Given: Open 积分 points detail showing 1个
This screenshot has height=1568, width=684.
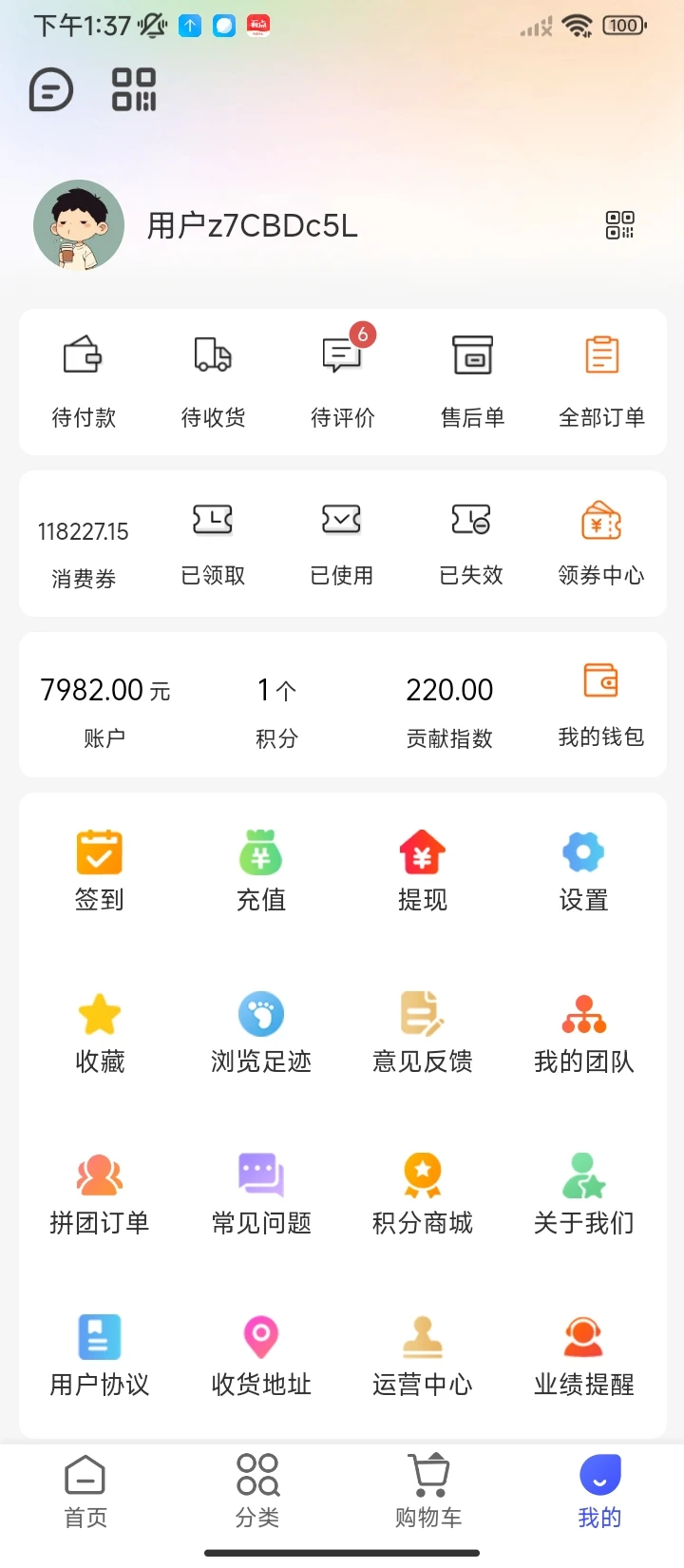Looking at the screenshot, I should tap(276, 706).
